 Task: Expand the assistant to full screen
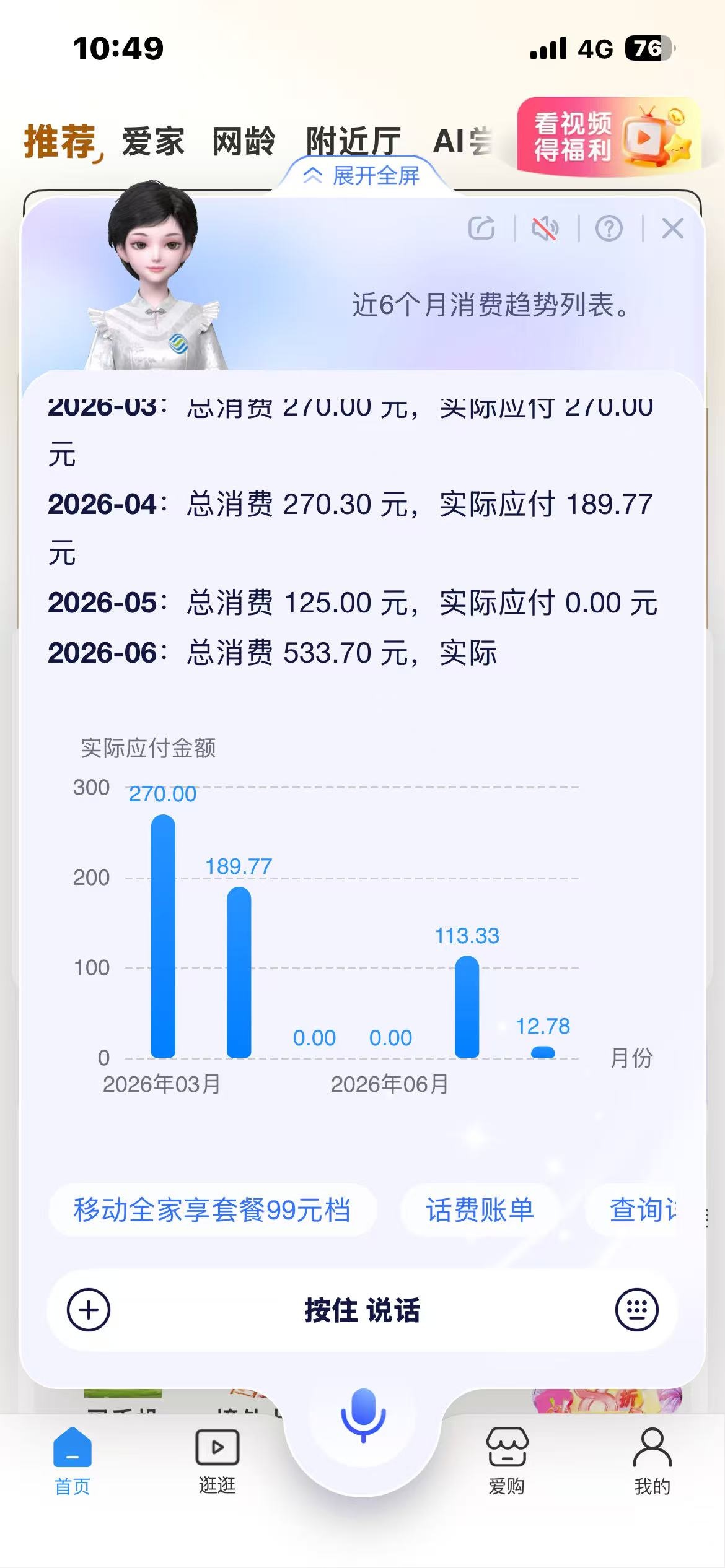pyautogui.click(x=361, y=176)
